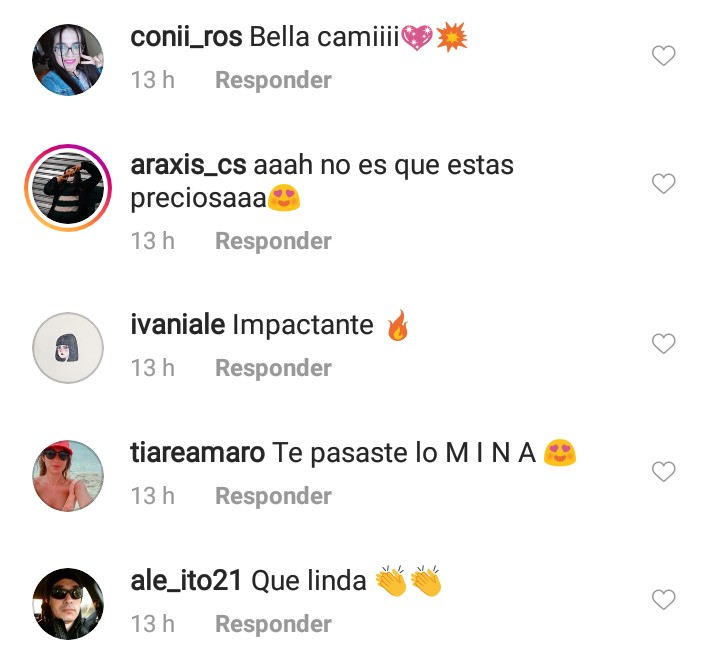Like tiareamaro's comment
Image resolution: width=720 pixels, height=654 pixels.
coord(664,471)
